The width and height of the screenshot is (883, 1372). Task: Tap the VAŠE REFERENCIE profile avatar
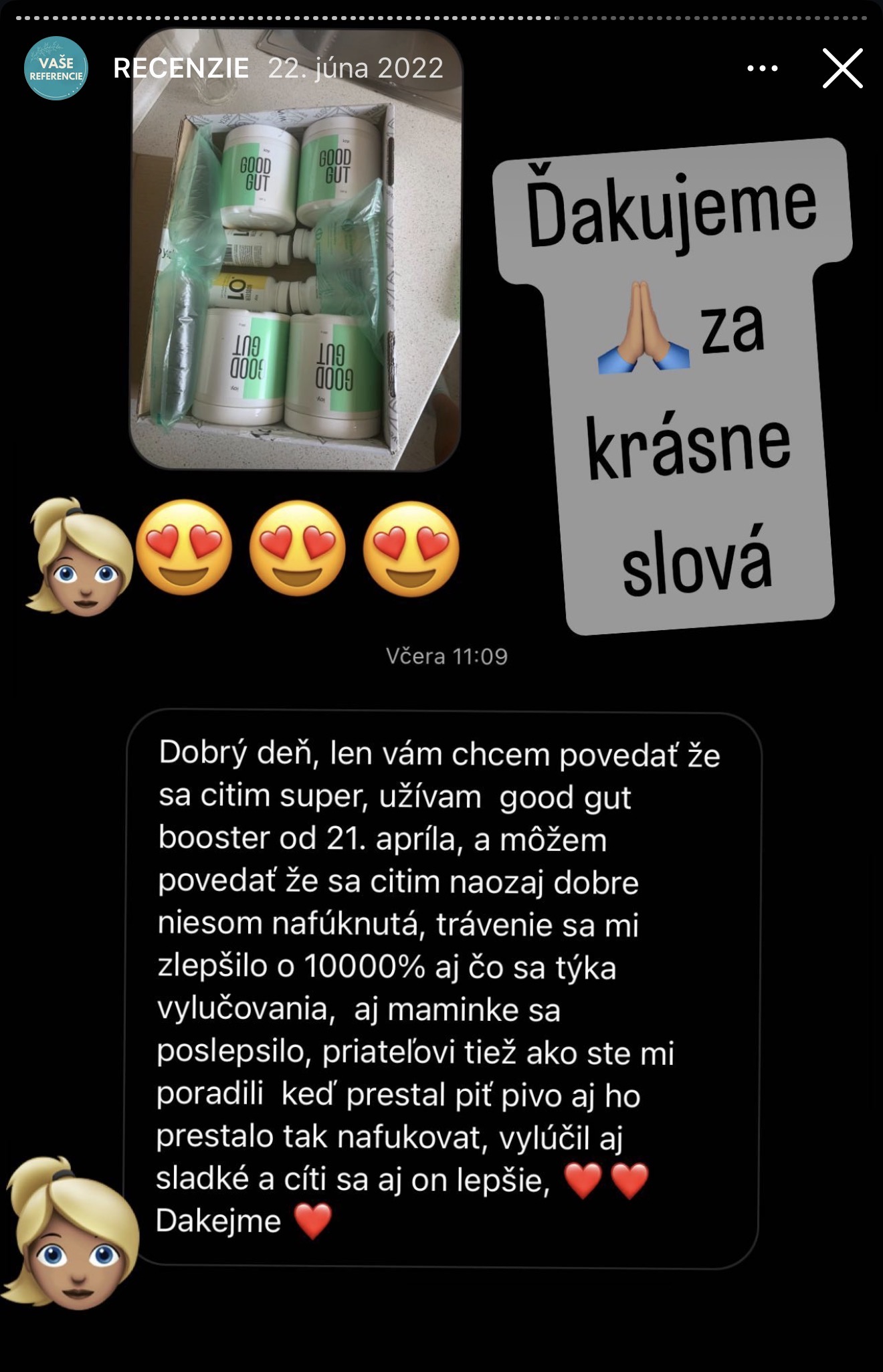(x=55, y=68)
